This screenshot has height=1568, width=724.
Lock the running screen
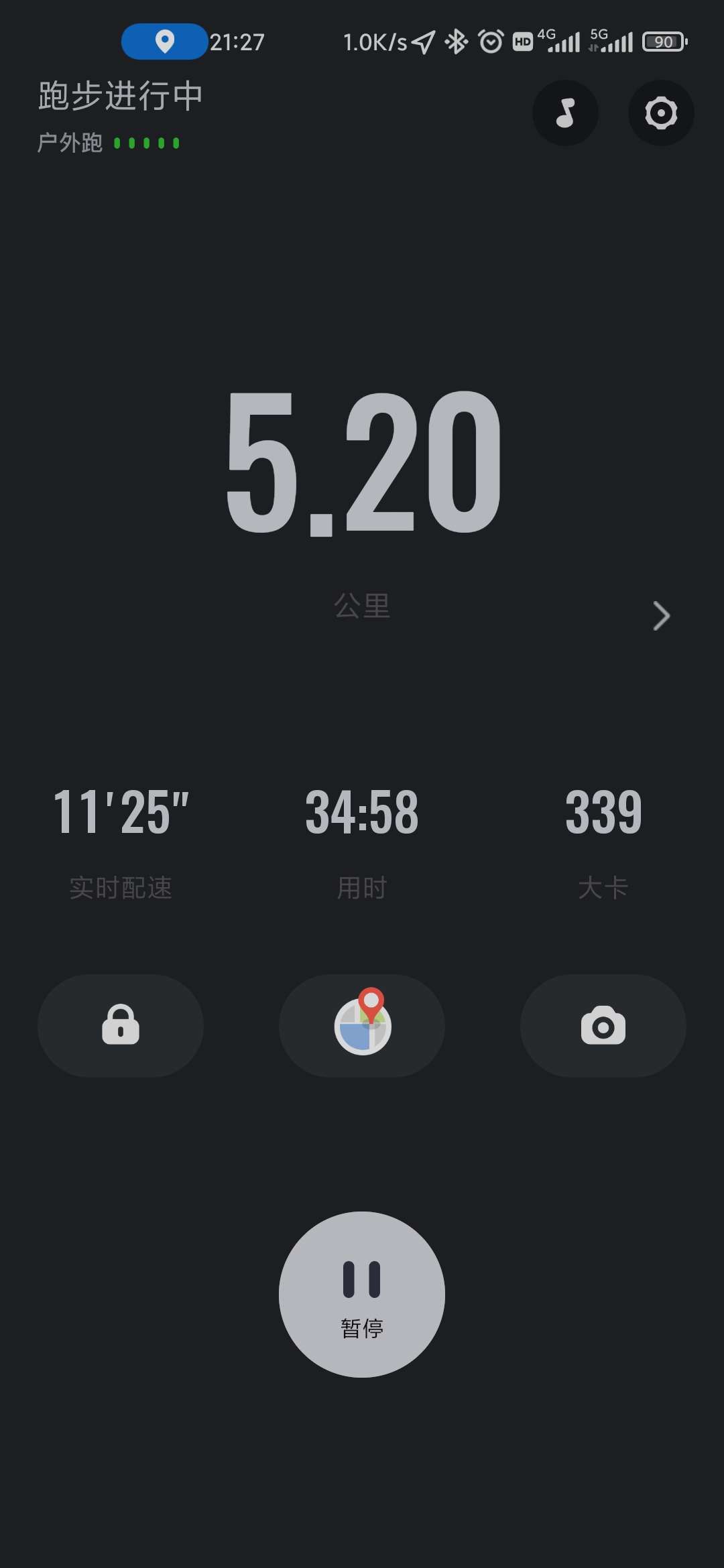121,1025
